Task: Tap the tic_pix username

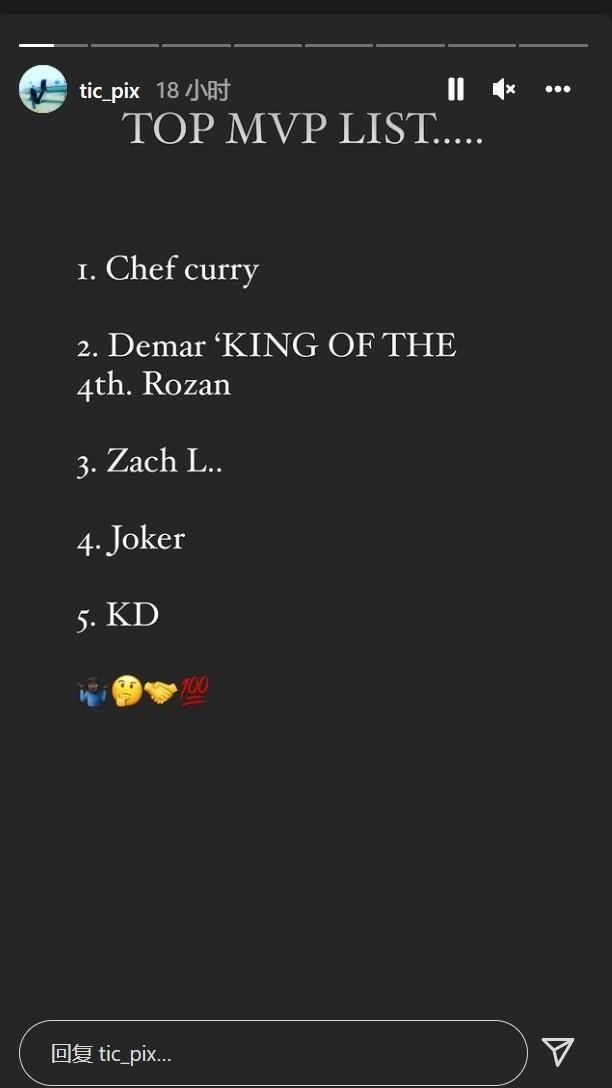Action: click(109, 91)
